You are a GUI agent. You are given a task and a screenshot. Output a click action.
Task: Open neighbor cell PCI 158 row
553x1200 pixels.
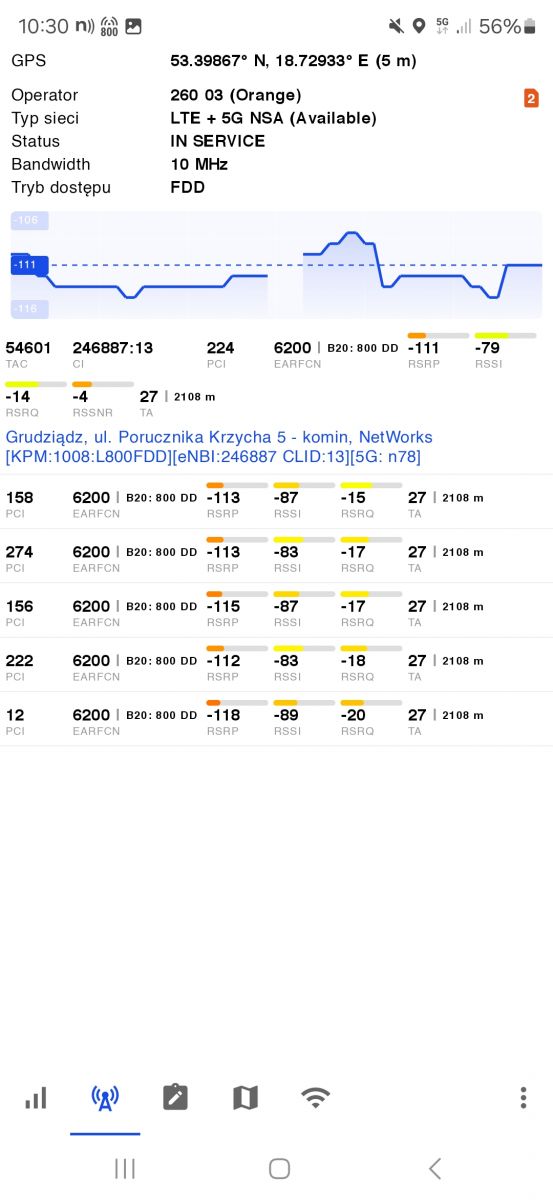(x=276, y=502)
